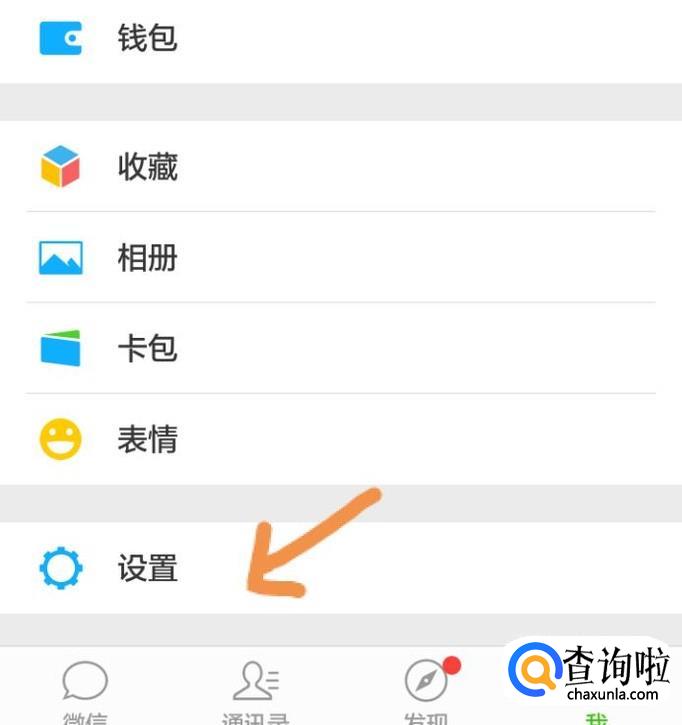Open the 相册 (Album) row

tap(148, 258)
